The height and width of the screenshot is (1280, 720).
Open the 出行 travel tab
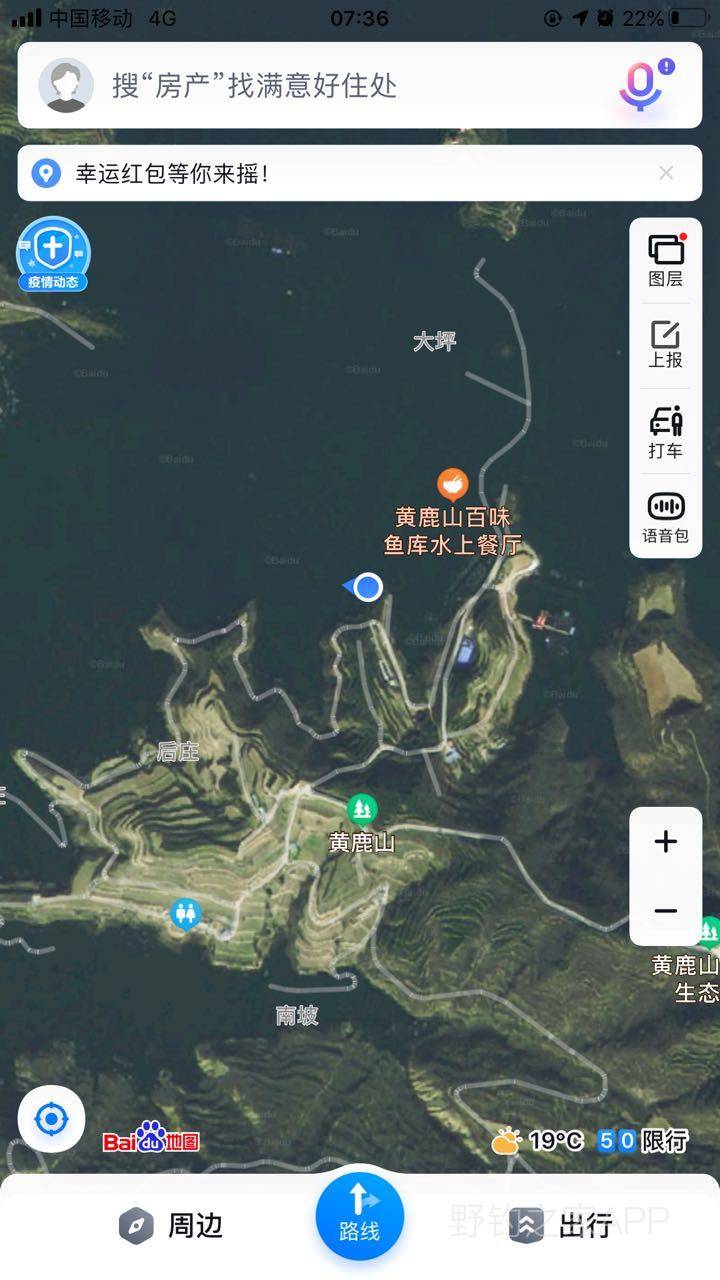click(x=560, y=1225)
